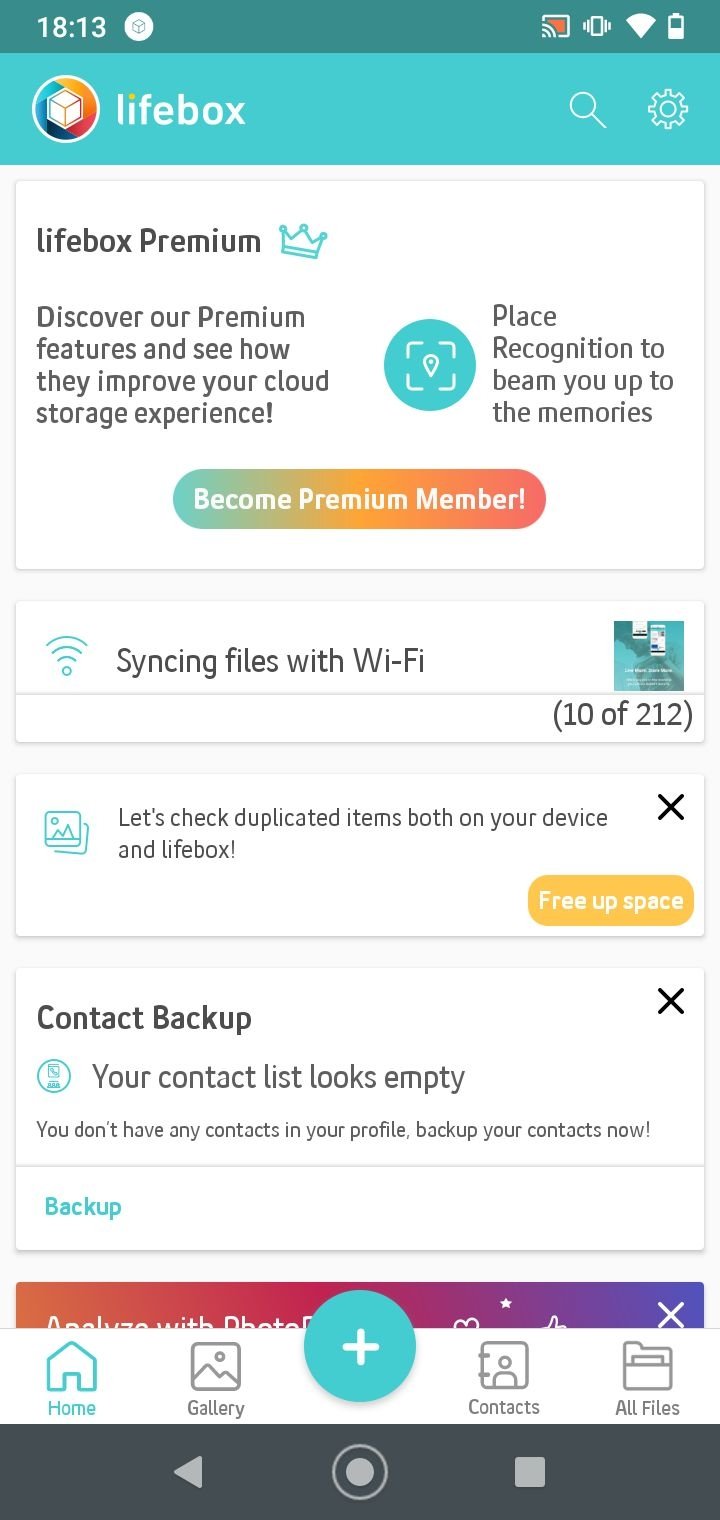Select the Home tab
Viewport: 720px width, 1520px height.
pyautogui.click(x=72, y=1380)
